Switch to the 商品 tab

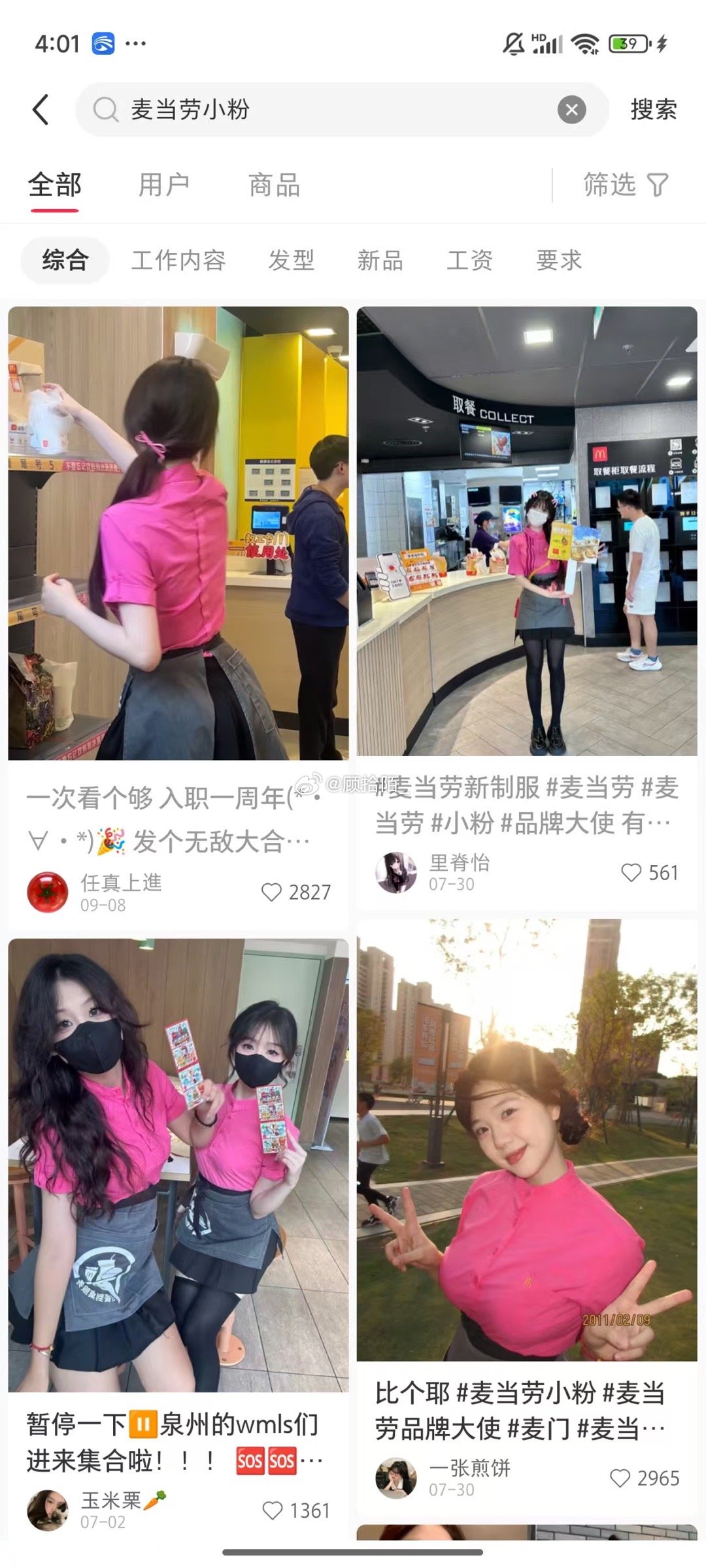[275, 185]
